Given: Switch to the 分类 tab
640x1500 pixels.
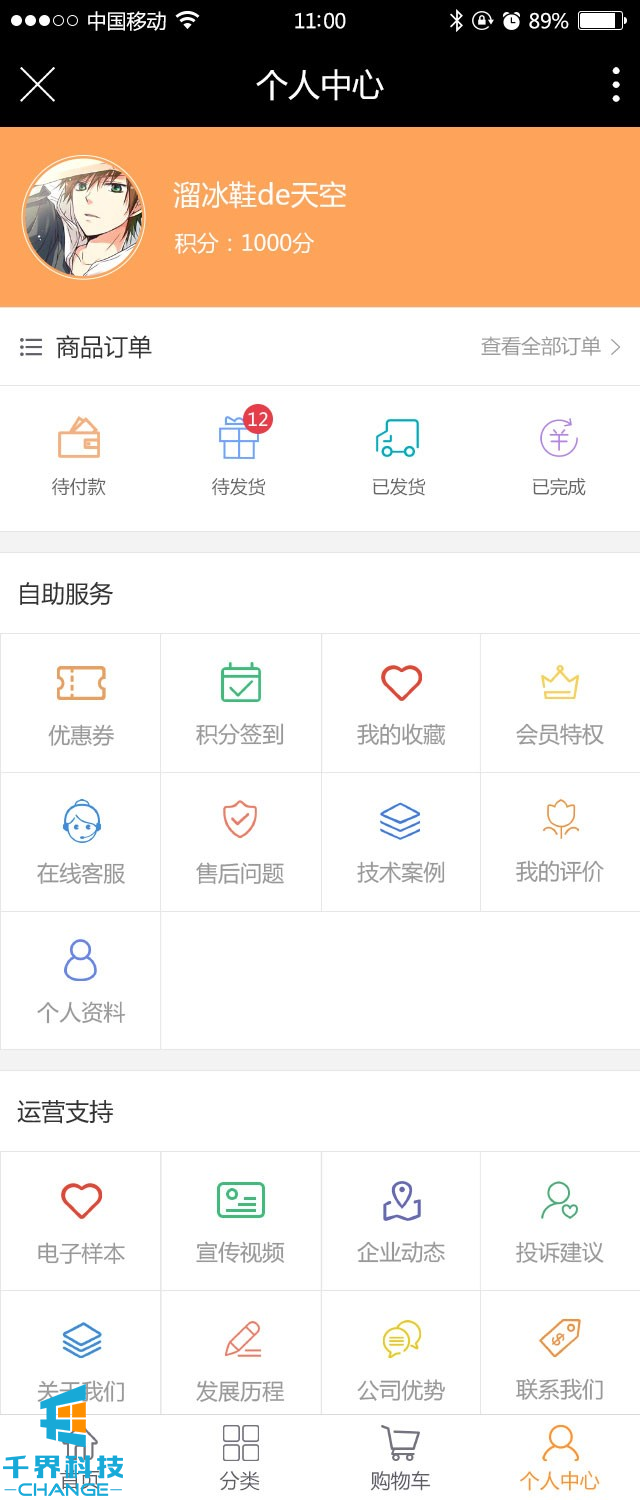Looking at the screenshot, I should tap(240, 1458).
